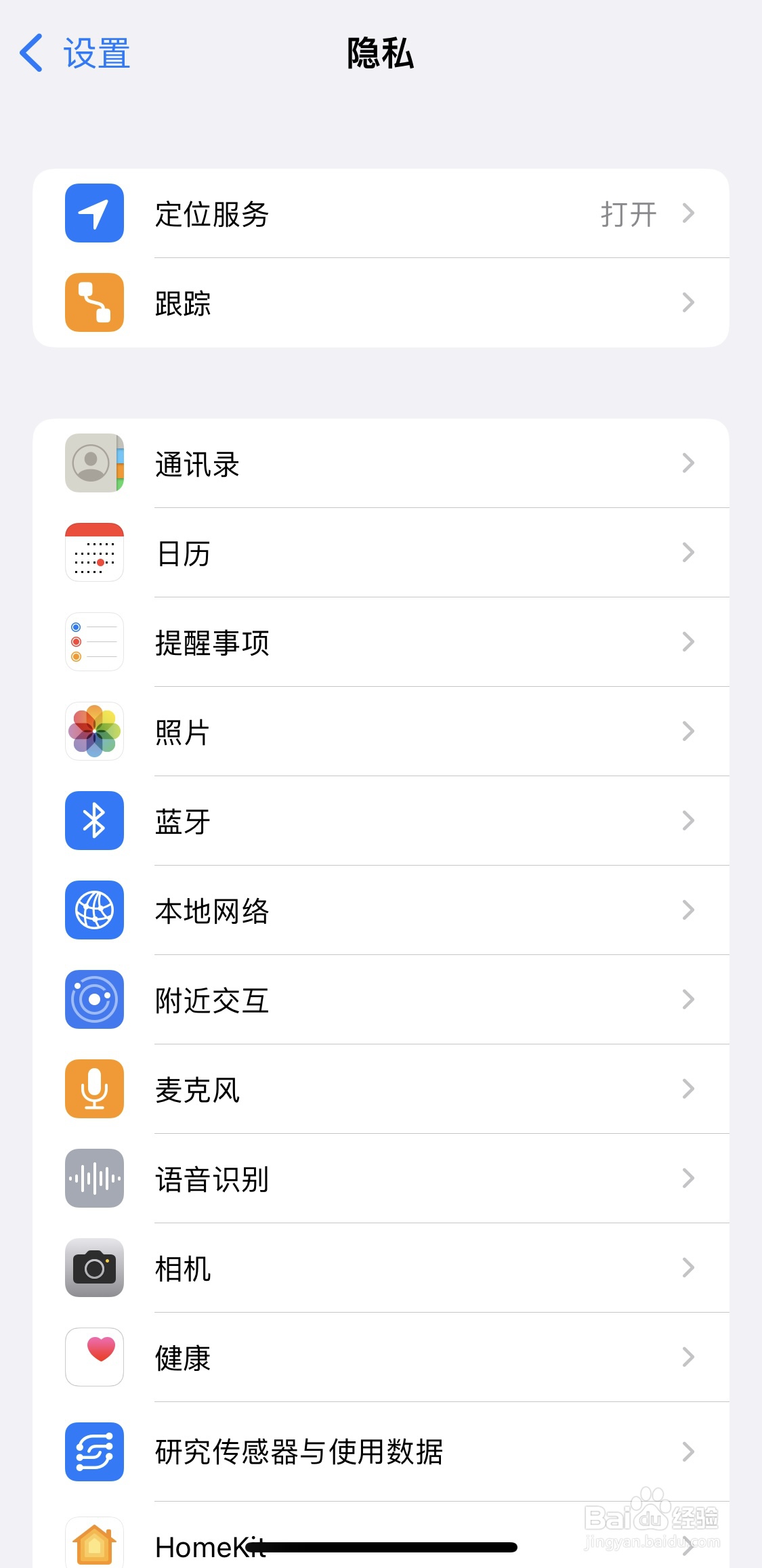The height and width of the screenshot is (1568, 762).
Task: Open 通讯录 privacy settings
Action: pyautogui.click(x=381, y=463)
